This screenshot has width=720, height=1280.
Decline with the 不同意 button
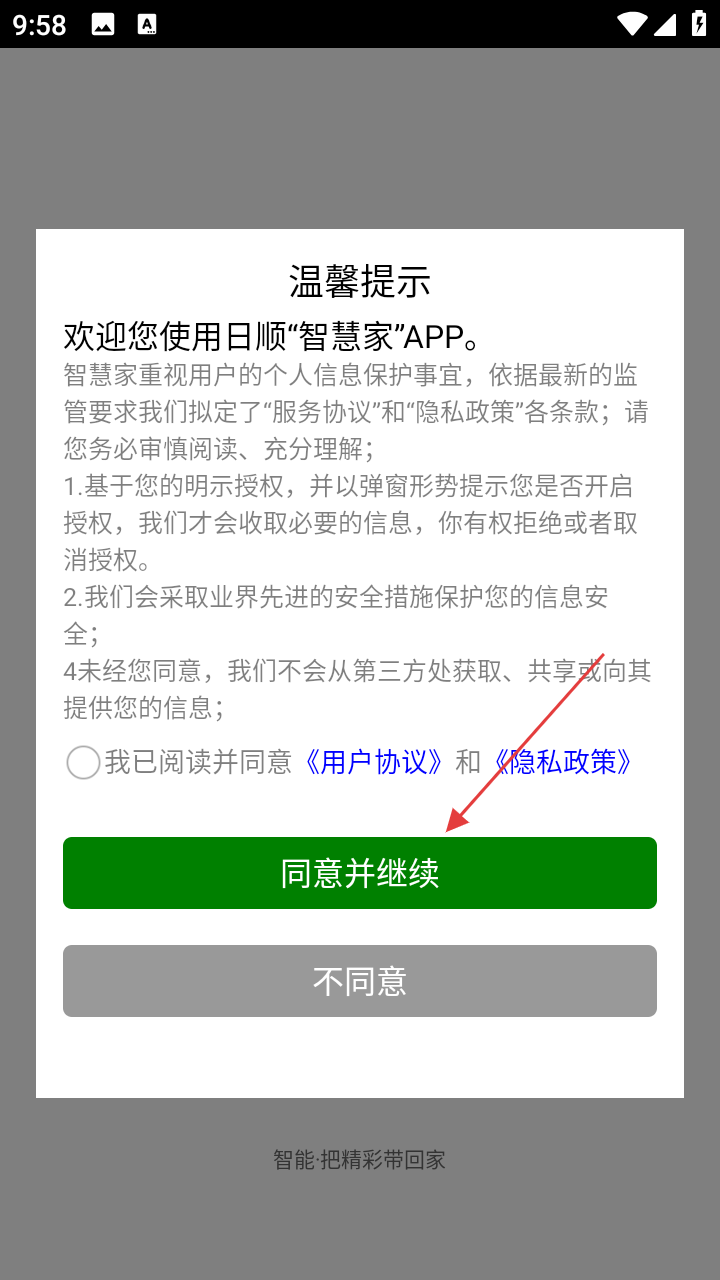click(x=360, y=981)
